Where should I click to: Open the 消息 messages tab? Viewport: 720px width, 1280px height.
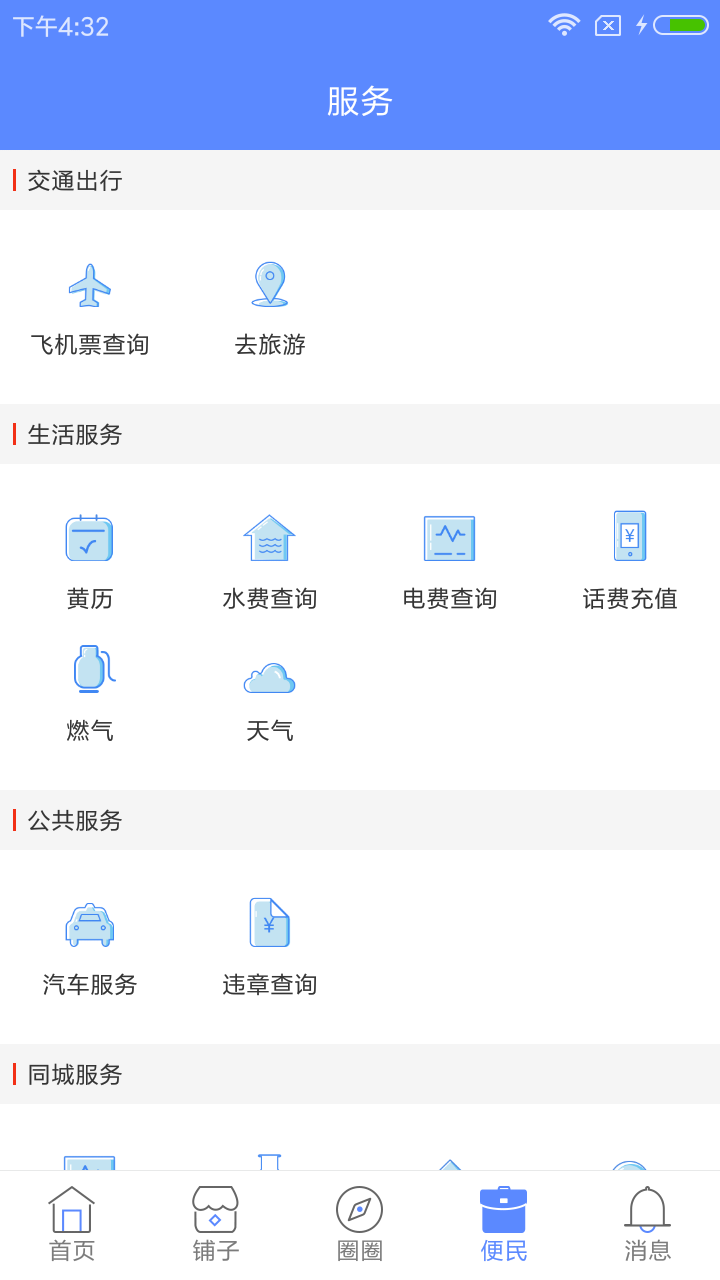point(648,1224)
